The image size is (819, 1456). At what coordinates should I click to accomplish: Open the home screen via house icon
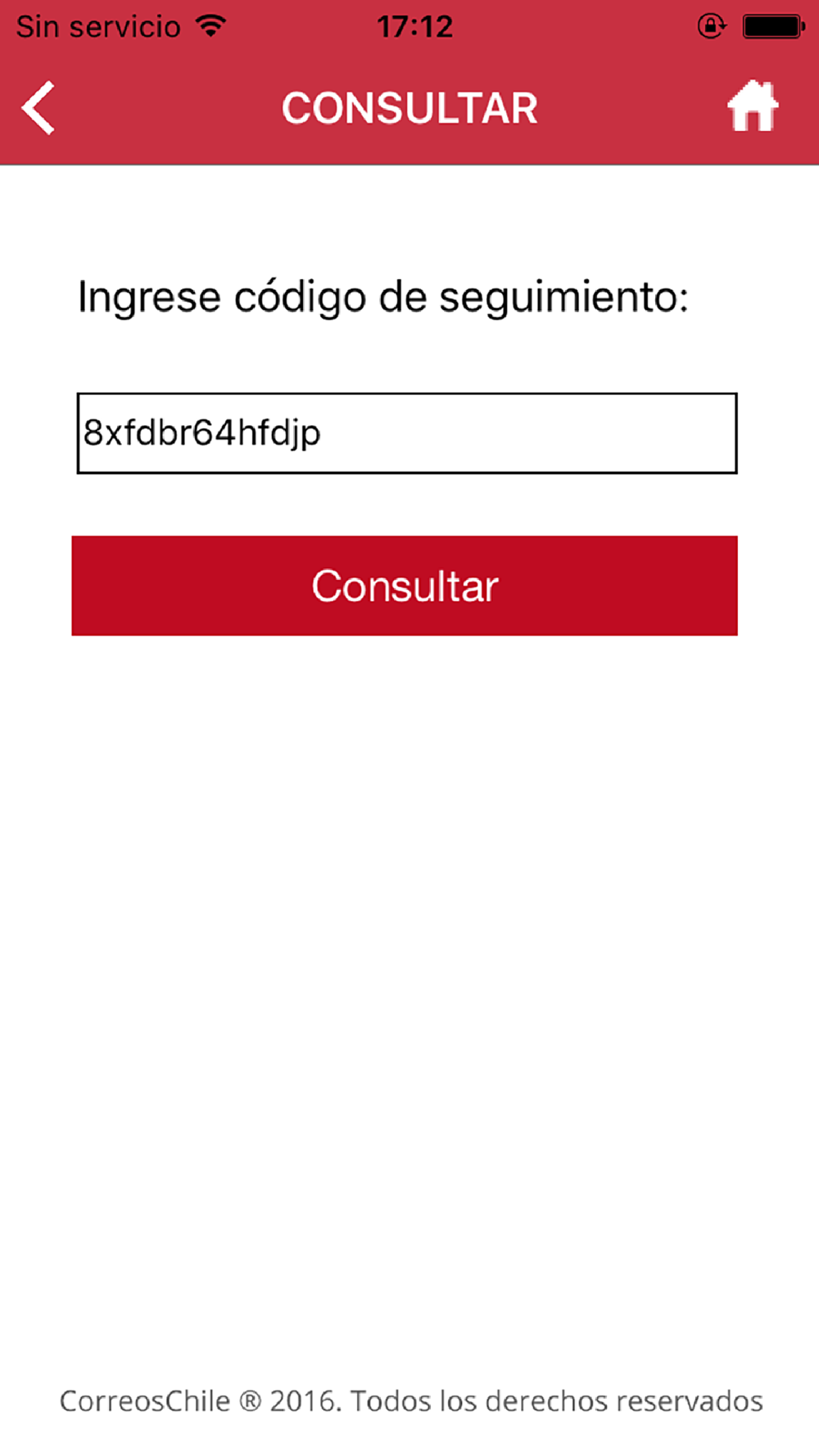tap(753, 106)
